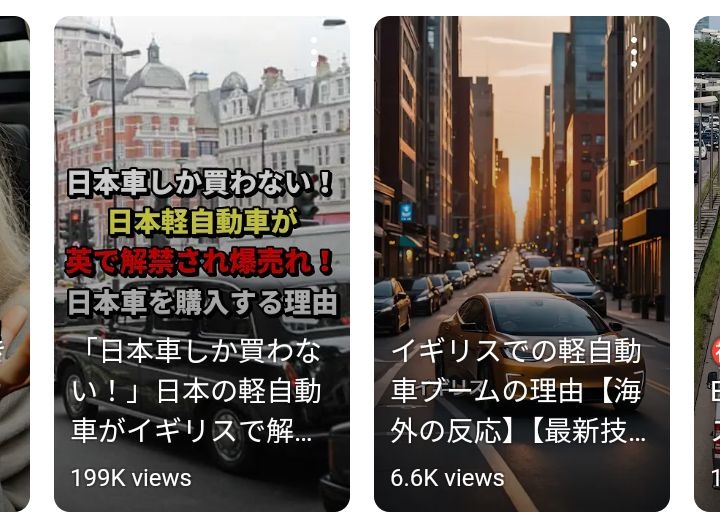Open the short イギリスでの軽自動車ブームの理由

tap(520, 300)
